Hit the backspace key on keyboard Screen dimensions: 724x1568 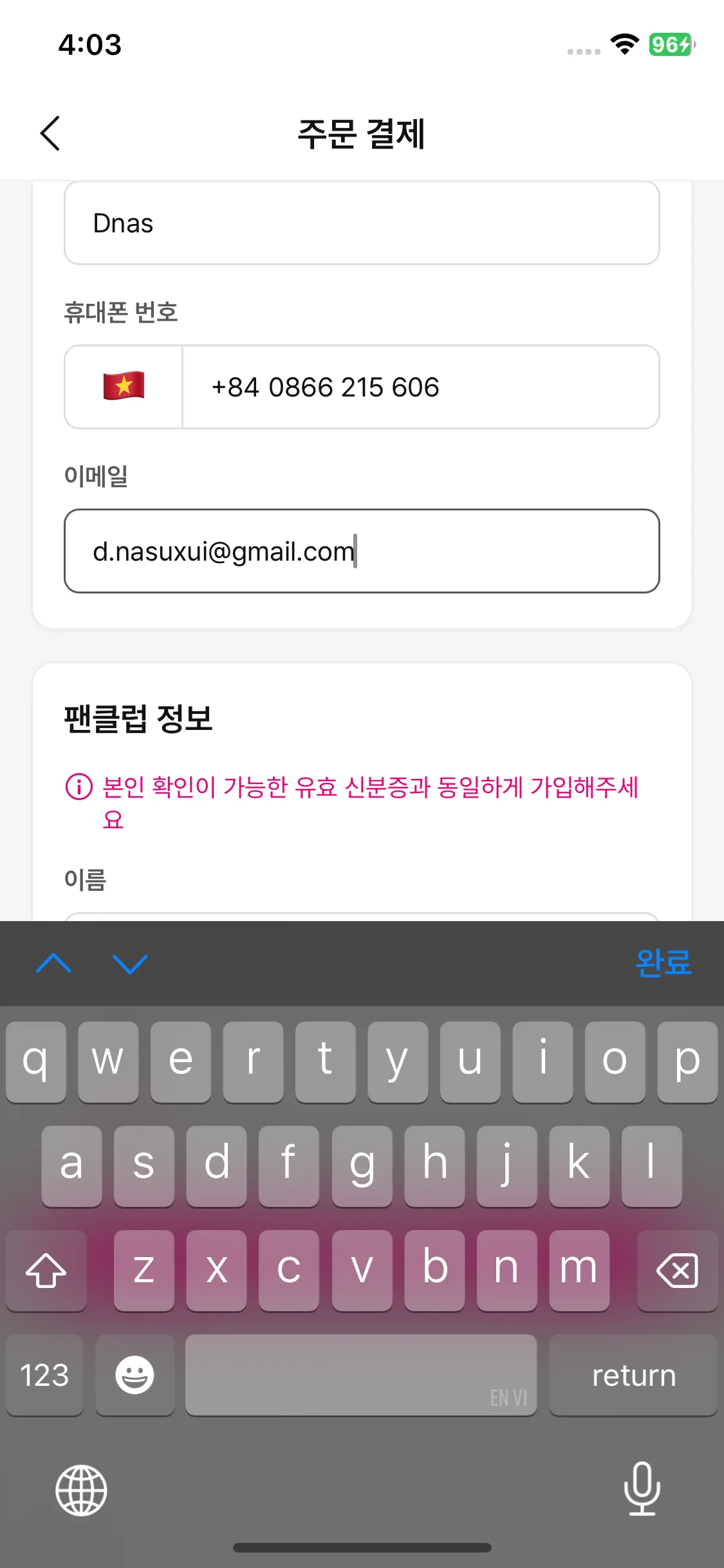[677, 1270]
